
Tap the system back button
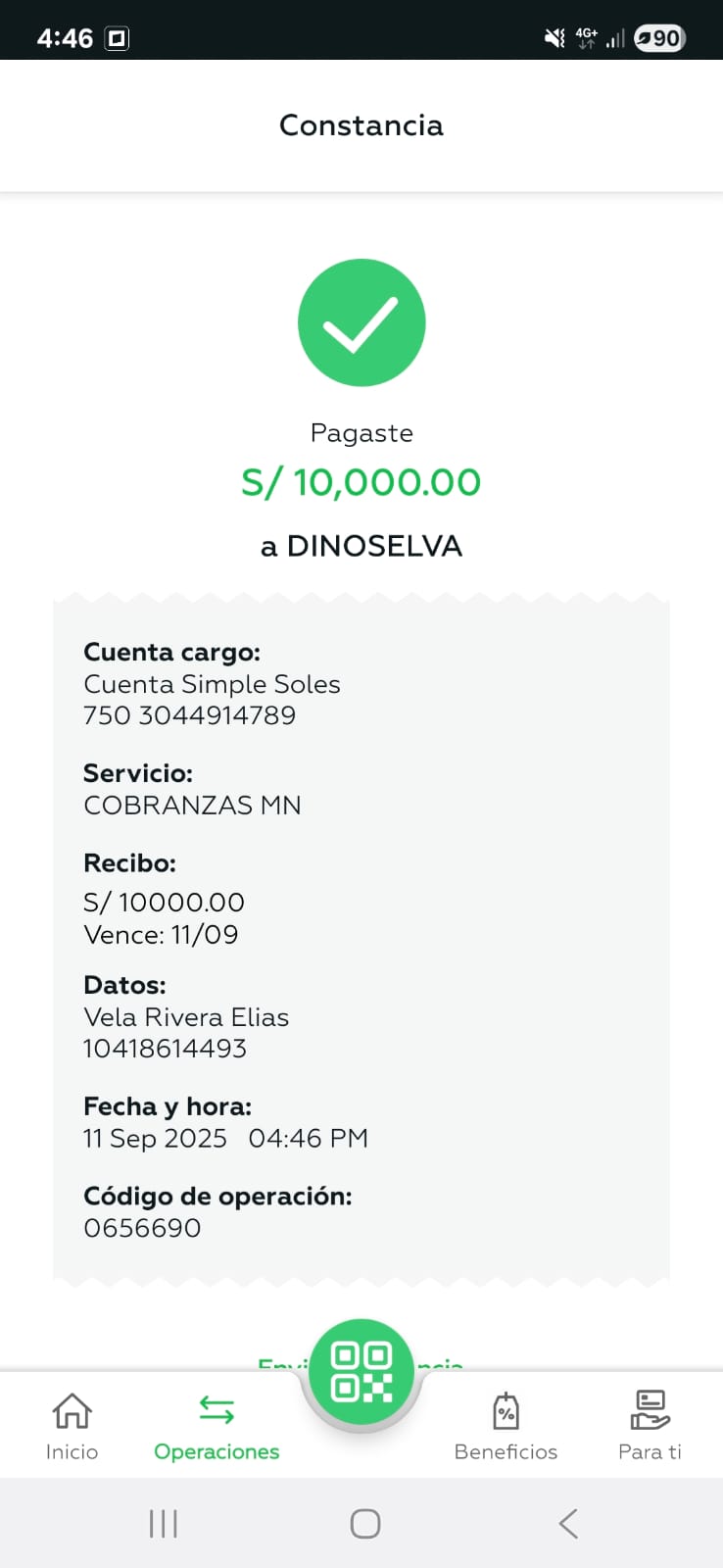click(x=567, y=1523)
